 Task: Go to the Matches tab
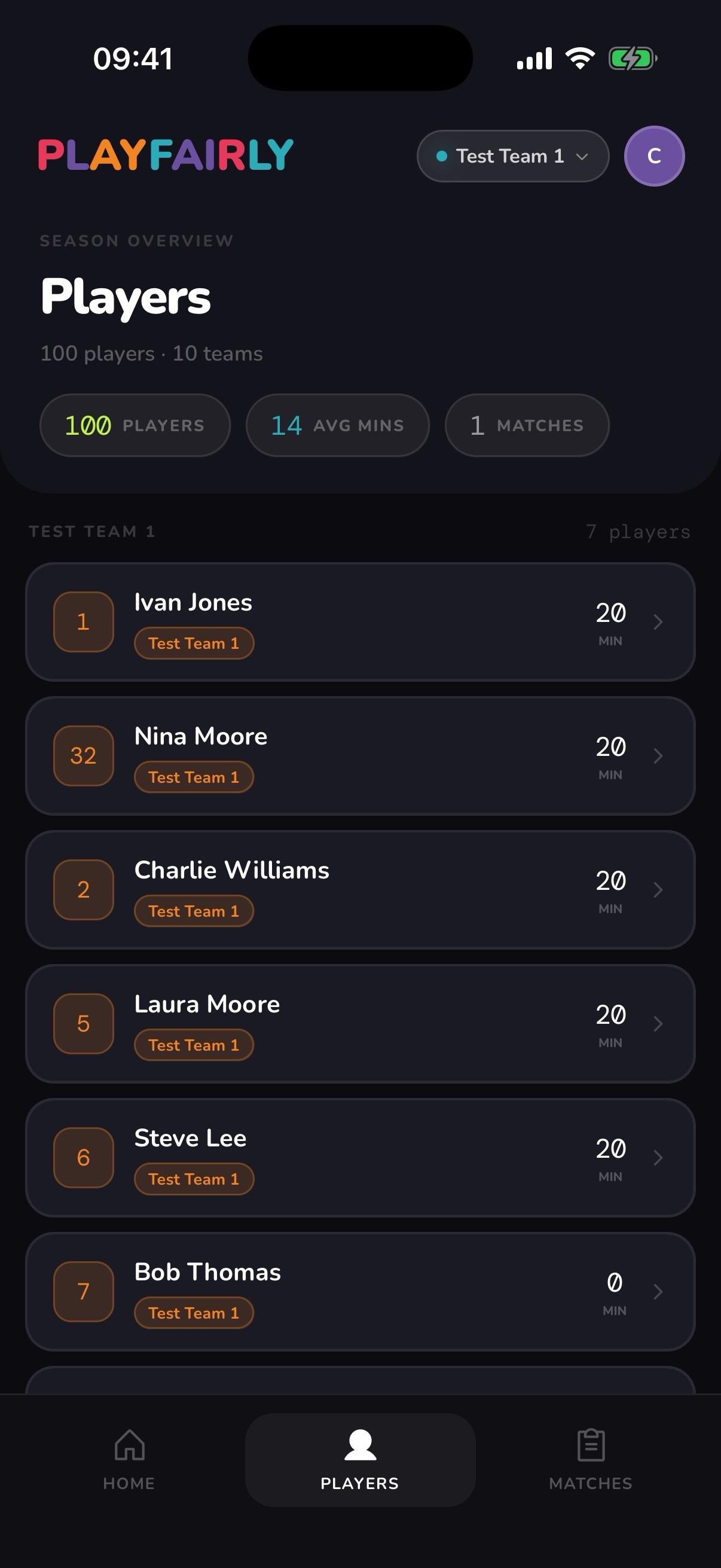[590, 1460]
